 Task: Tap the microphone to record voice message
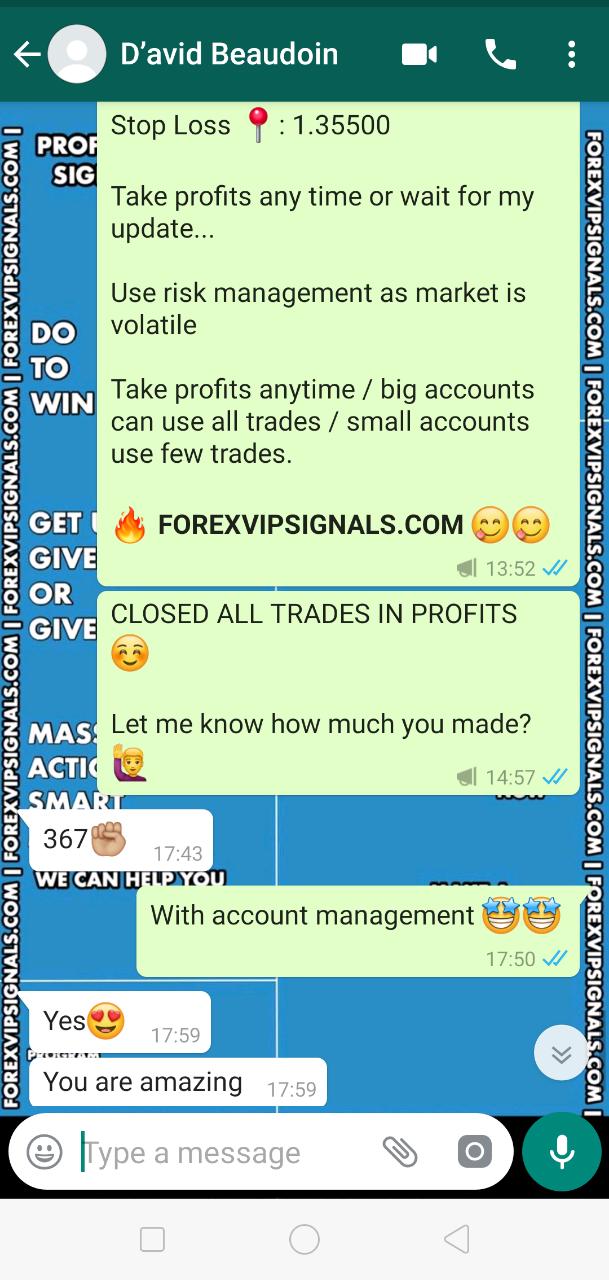[x=561, y=1152]
